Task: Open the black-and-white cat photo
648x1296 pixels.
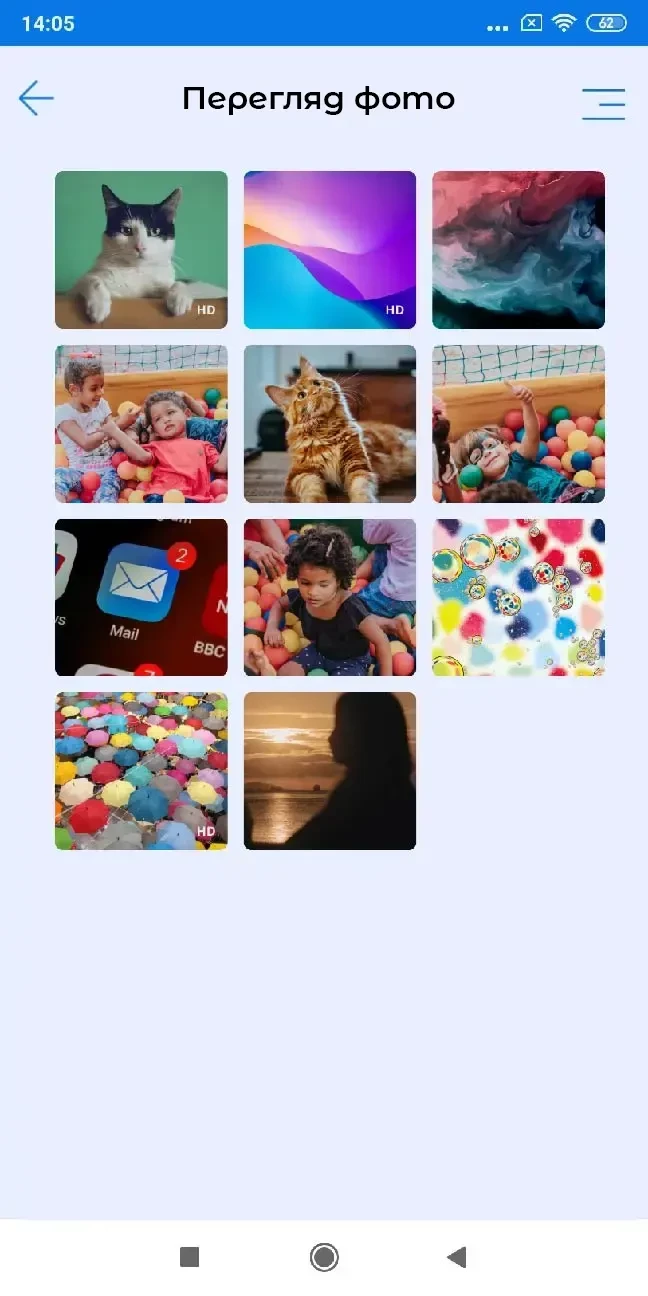Action: click(x=141, y=249)
